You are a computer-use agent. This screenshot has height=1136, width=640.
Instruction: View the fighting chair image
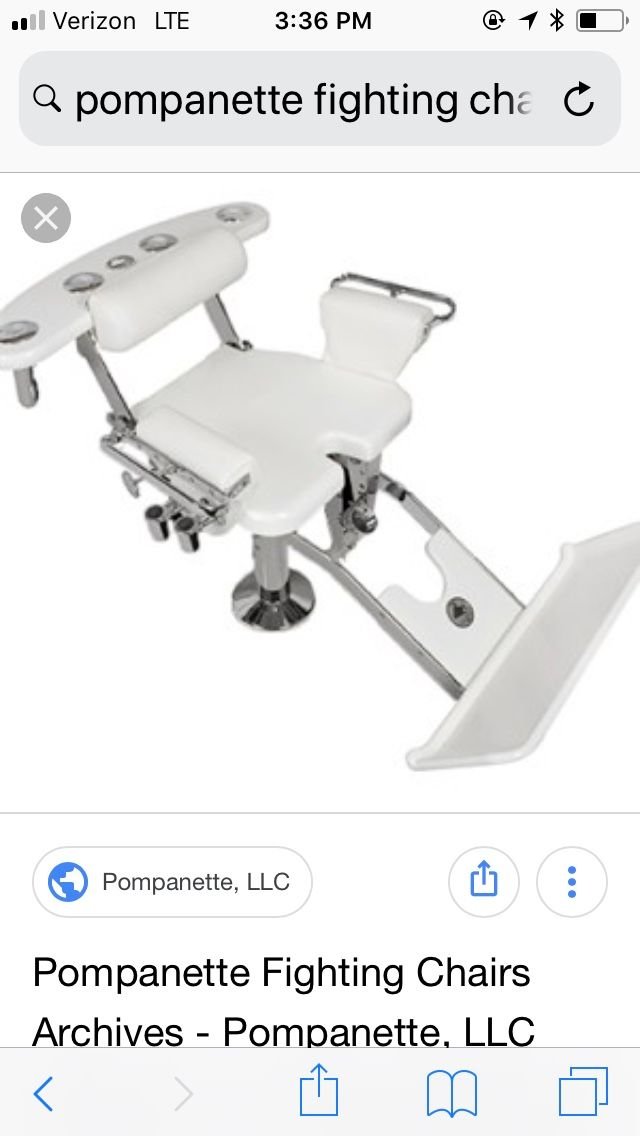point(320,490)
